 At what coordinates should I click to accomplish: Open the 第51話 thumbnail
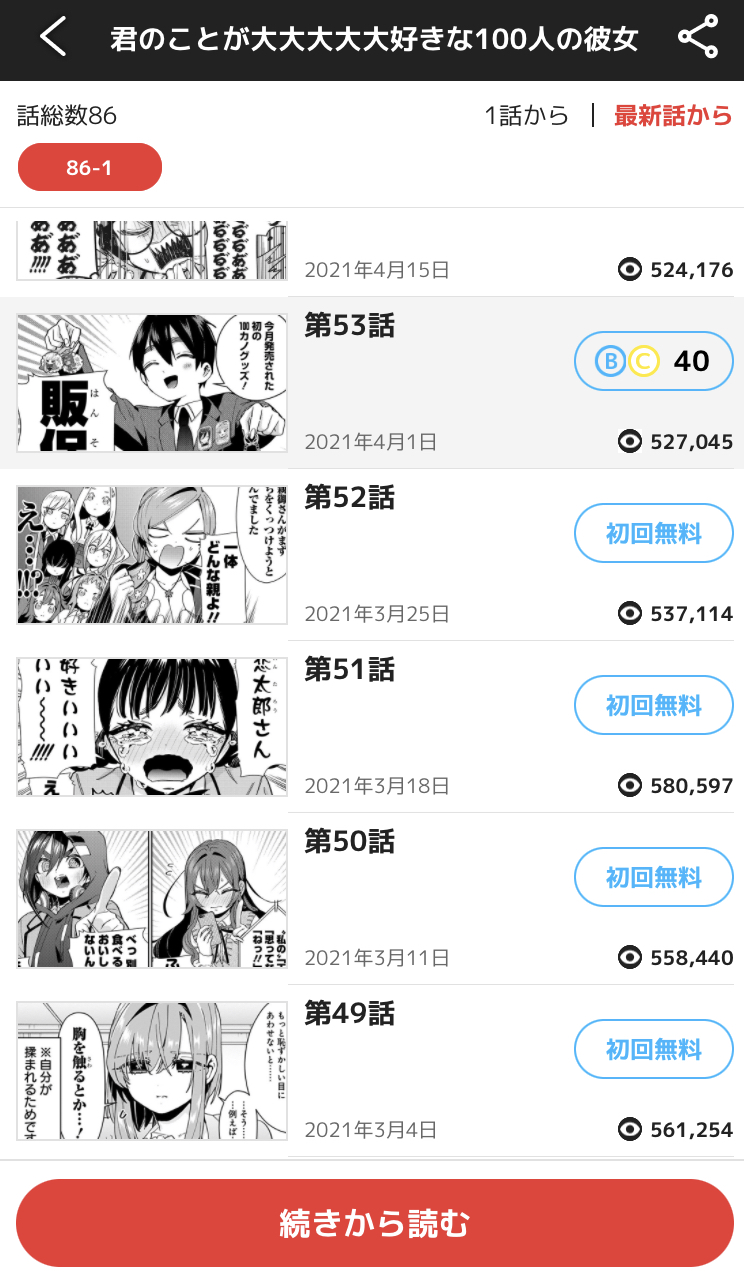(152, 727)
